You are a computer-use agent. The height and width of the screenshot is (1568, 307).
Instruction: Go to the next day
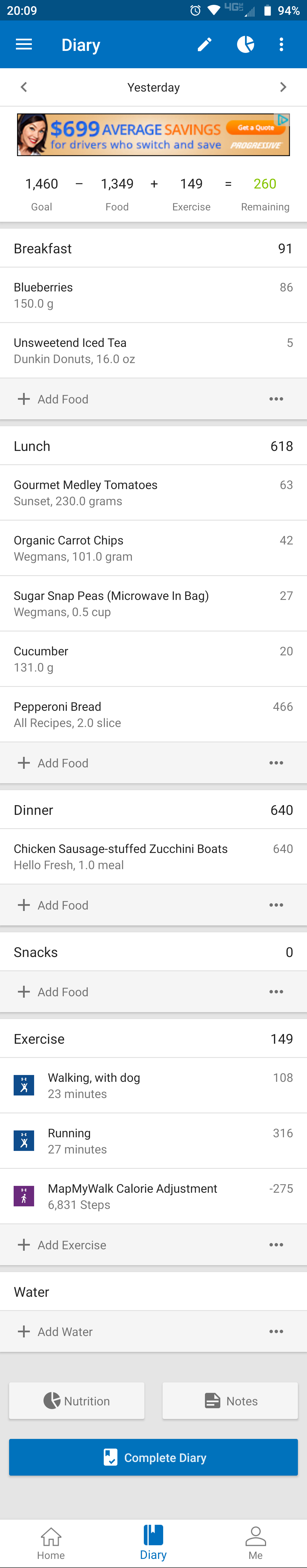tap(283, 87)
